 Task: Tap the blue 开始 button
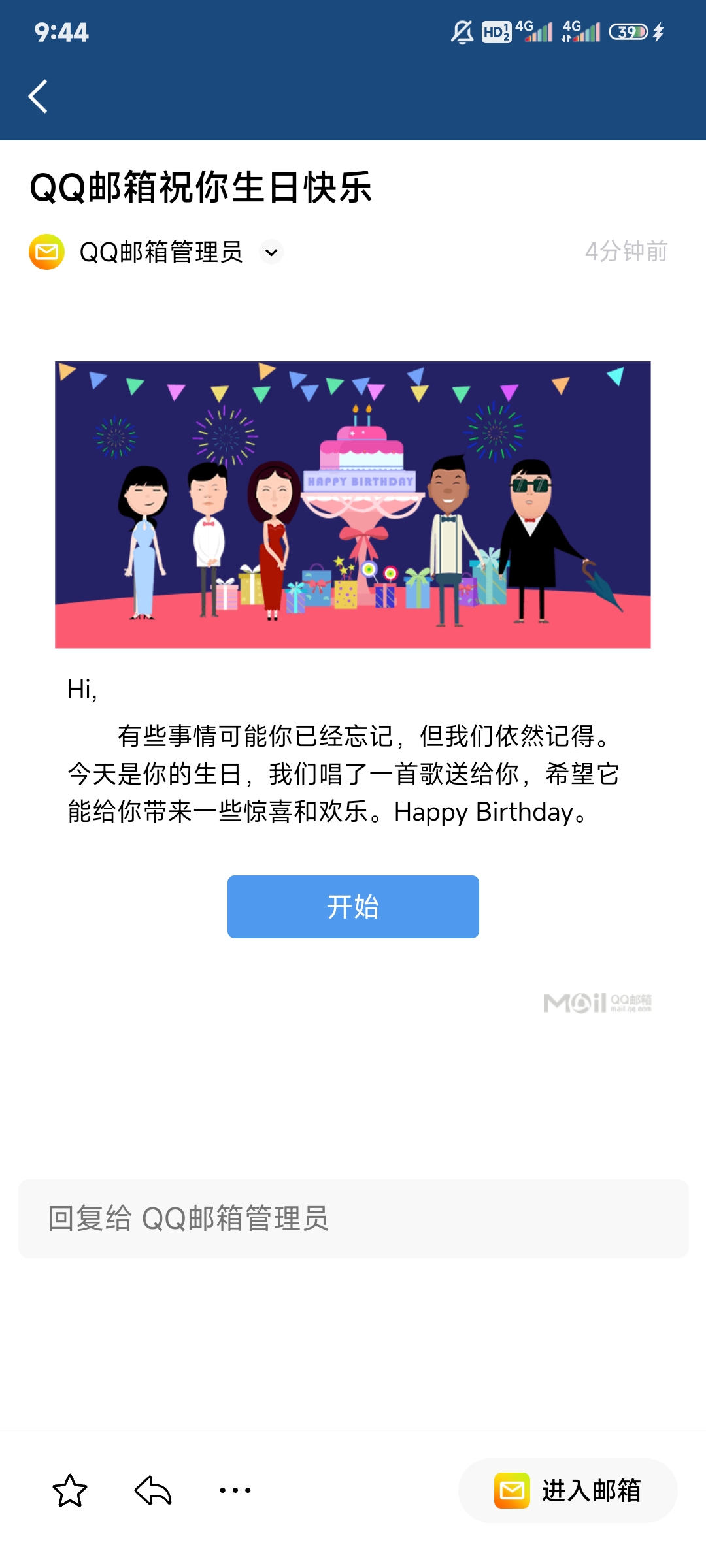click(353, 907)
